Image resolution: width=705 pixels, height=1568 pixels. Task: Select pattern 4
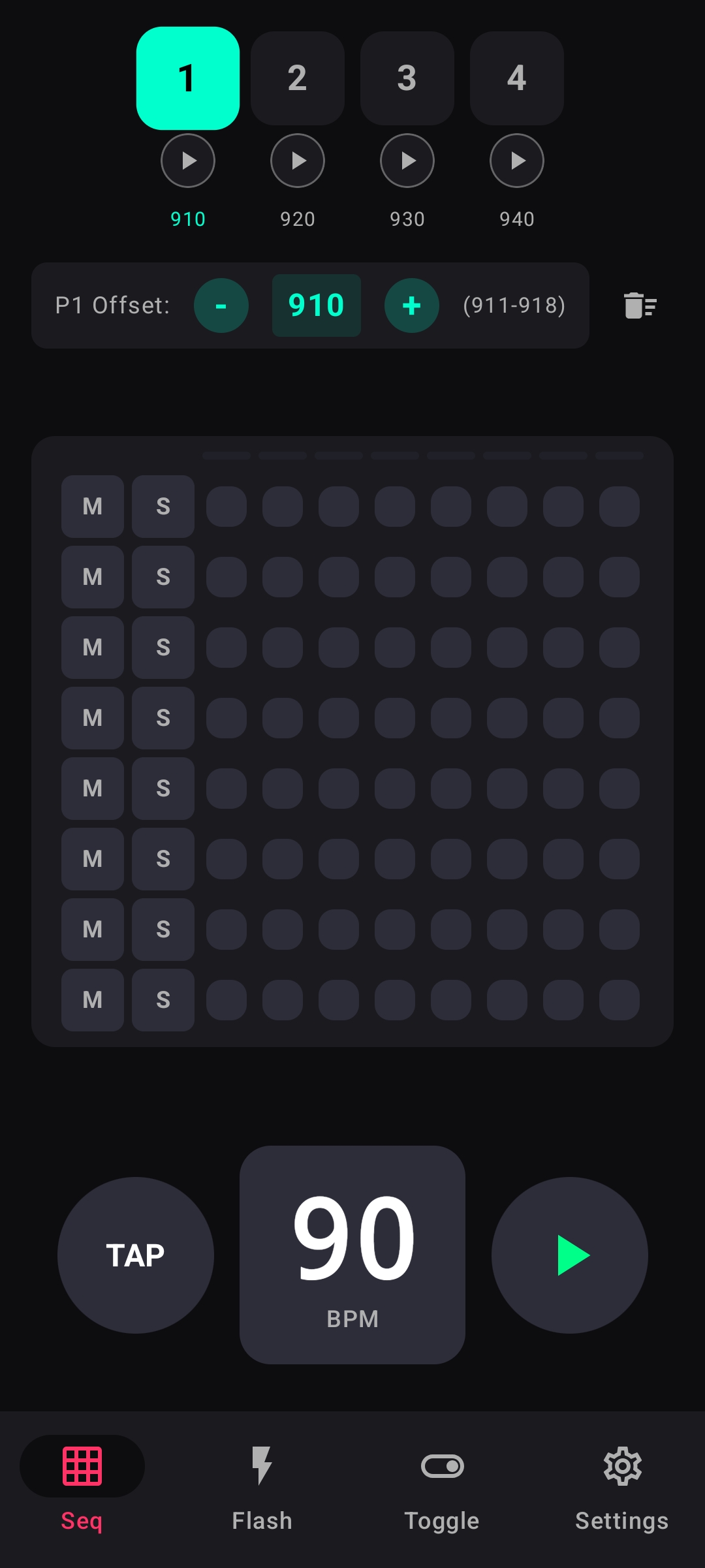[517, 78]
